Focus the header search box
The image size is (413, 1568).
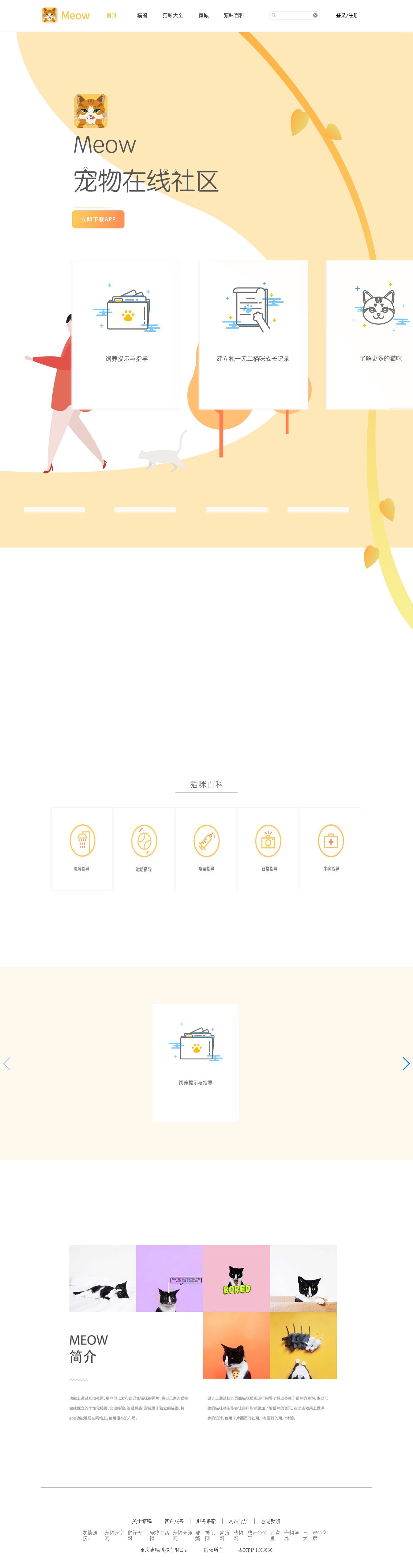[x=294, y=15]
